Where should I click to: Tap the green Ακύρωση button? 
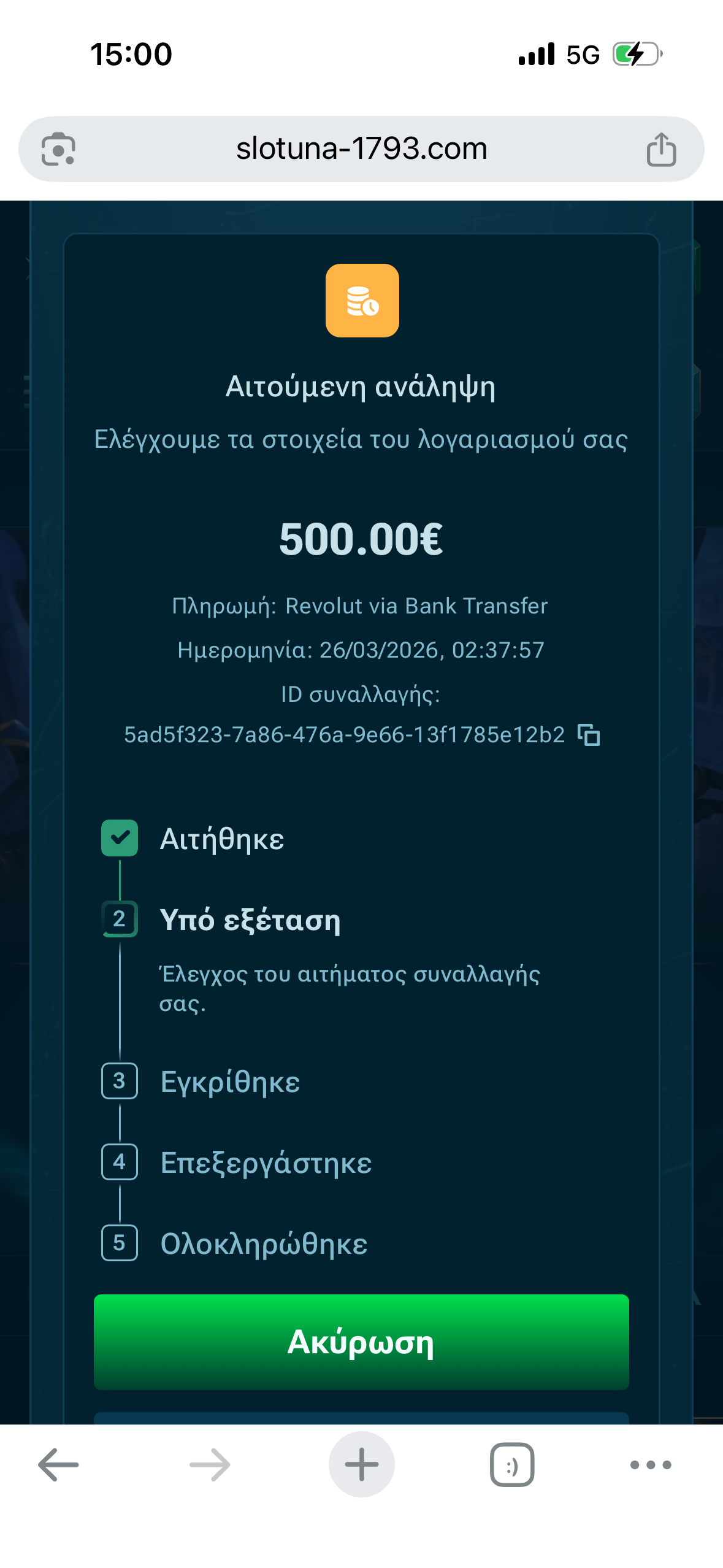[361, 1342]
